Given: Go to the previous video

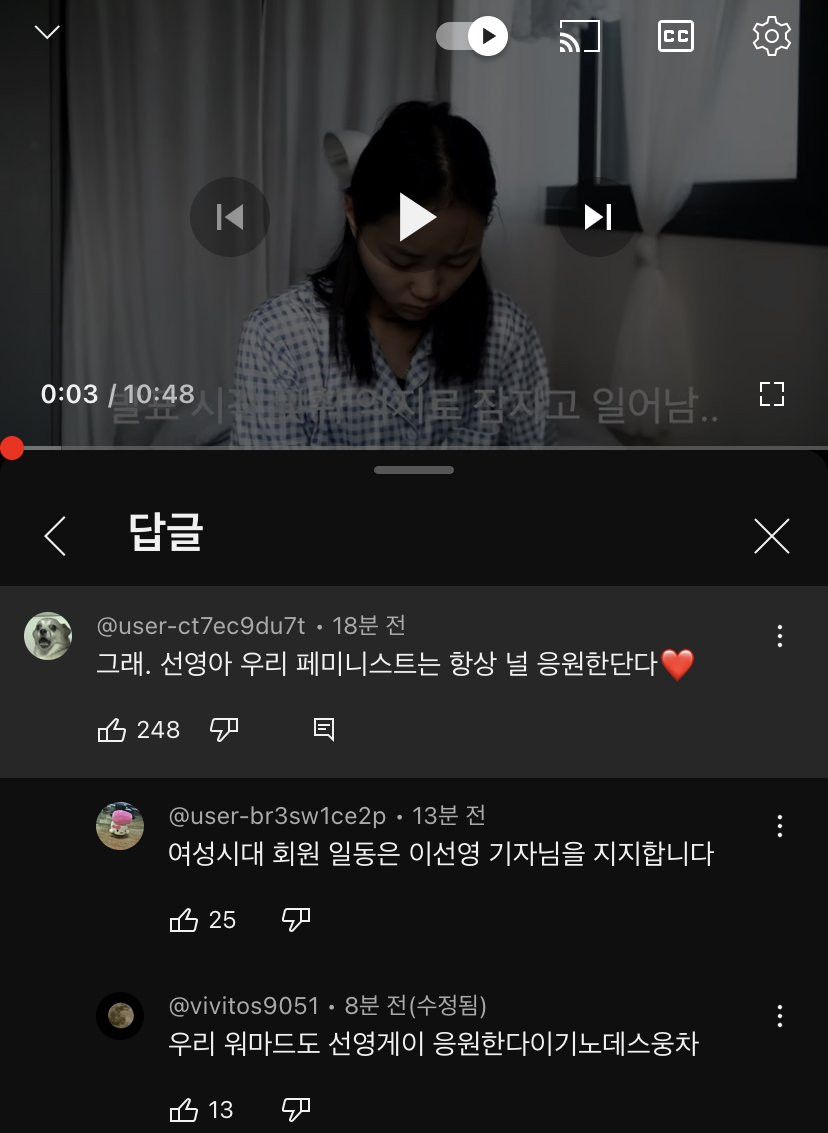Looking at the screenshot, I should [230, 217].
